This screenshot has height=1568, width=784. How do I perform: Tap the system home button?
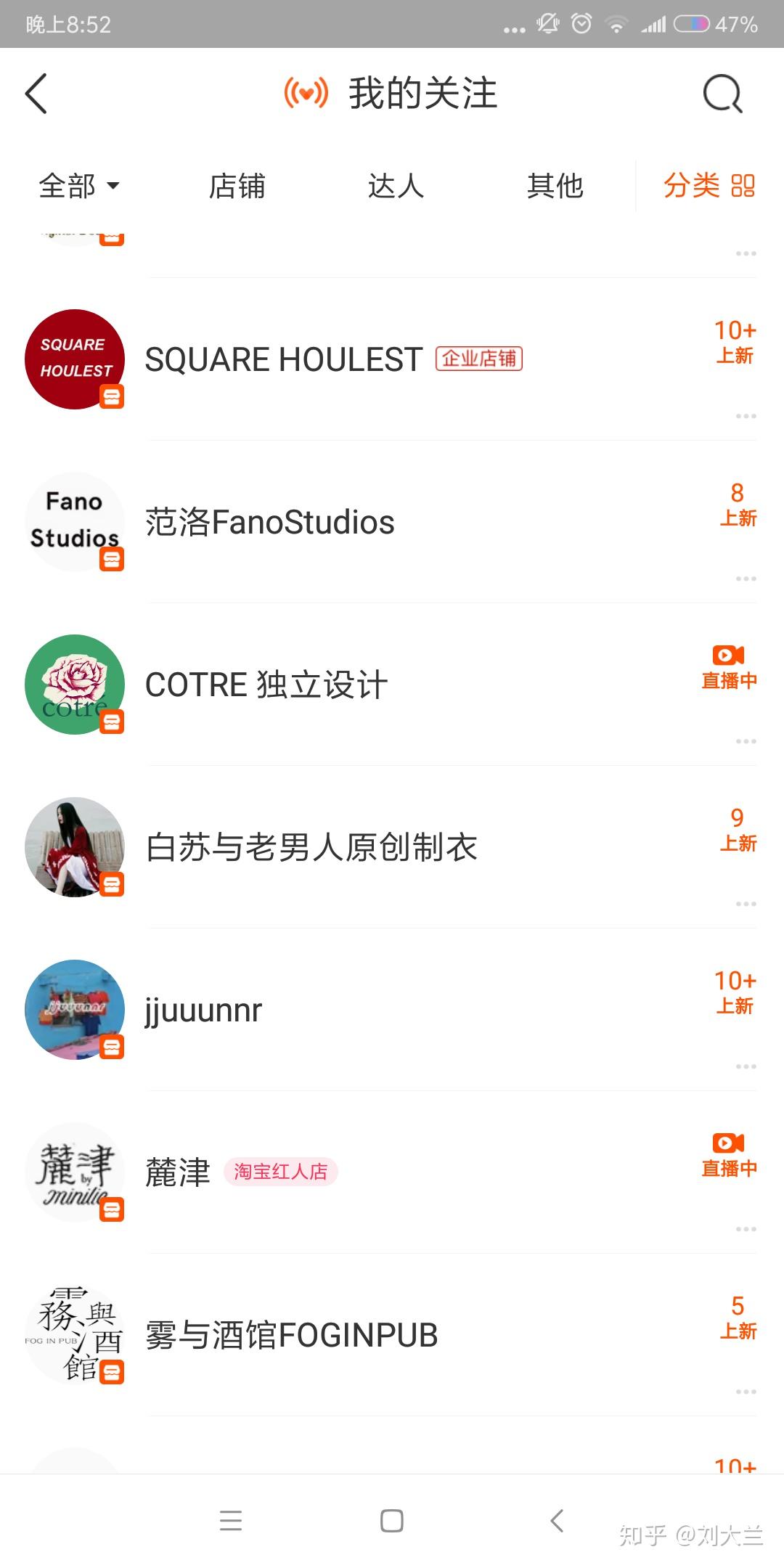coord(392,1521)
